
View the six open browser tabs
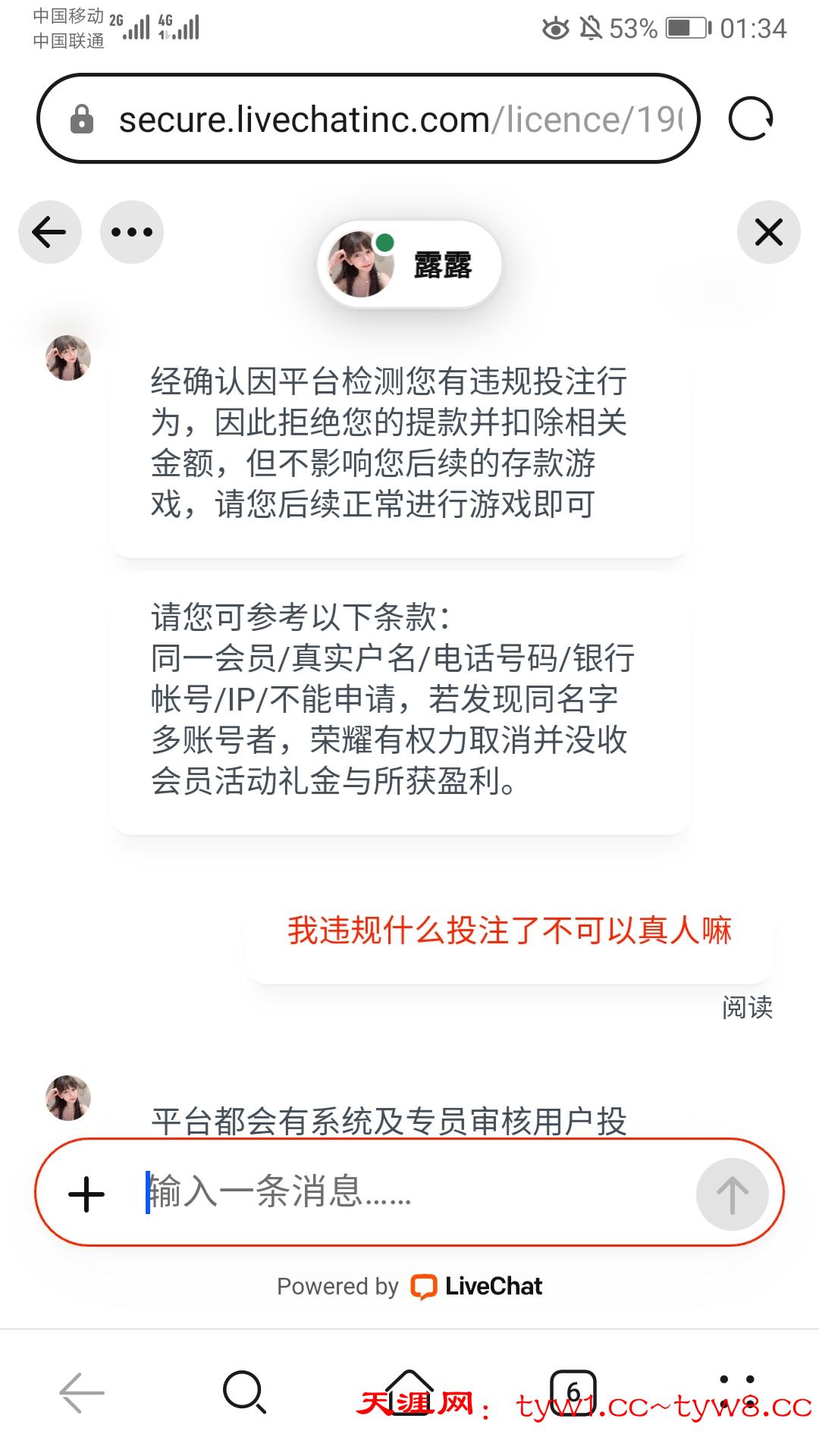pos(573,1392)
